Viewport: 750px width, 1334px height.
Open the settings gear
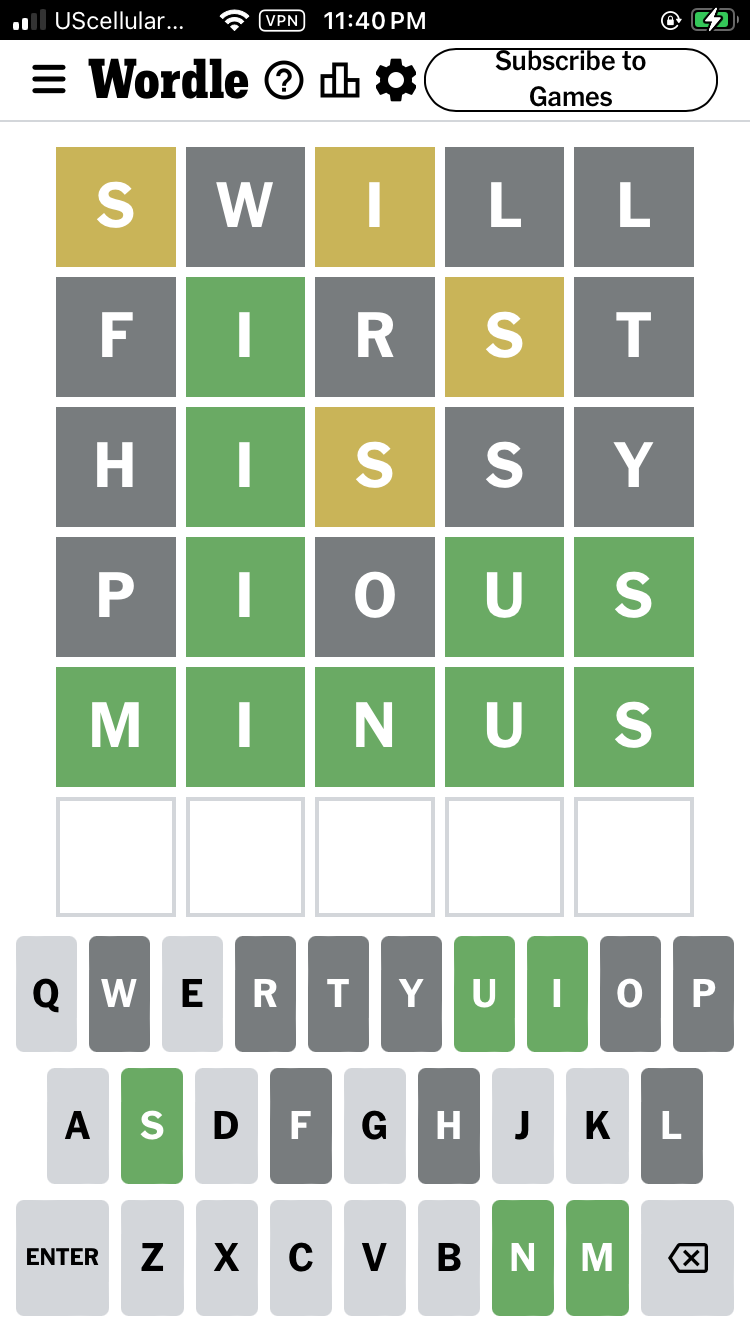click(396, 80)
